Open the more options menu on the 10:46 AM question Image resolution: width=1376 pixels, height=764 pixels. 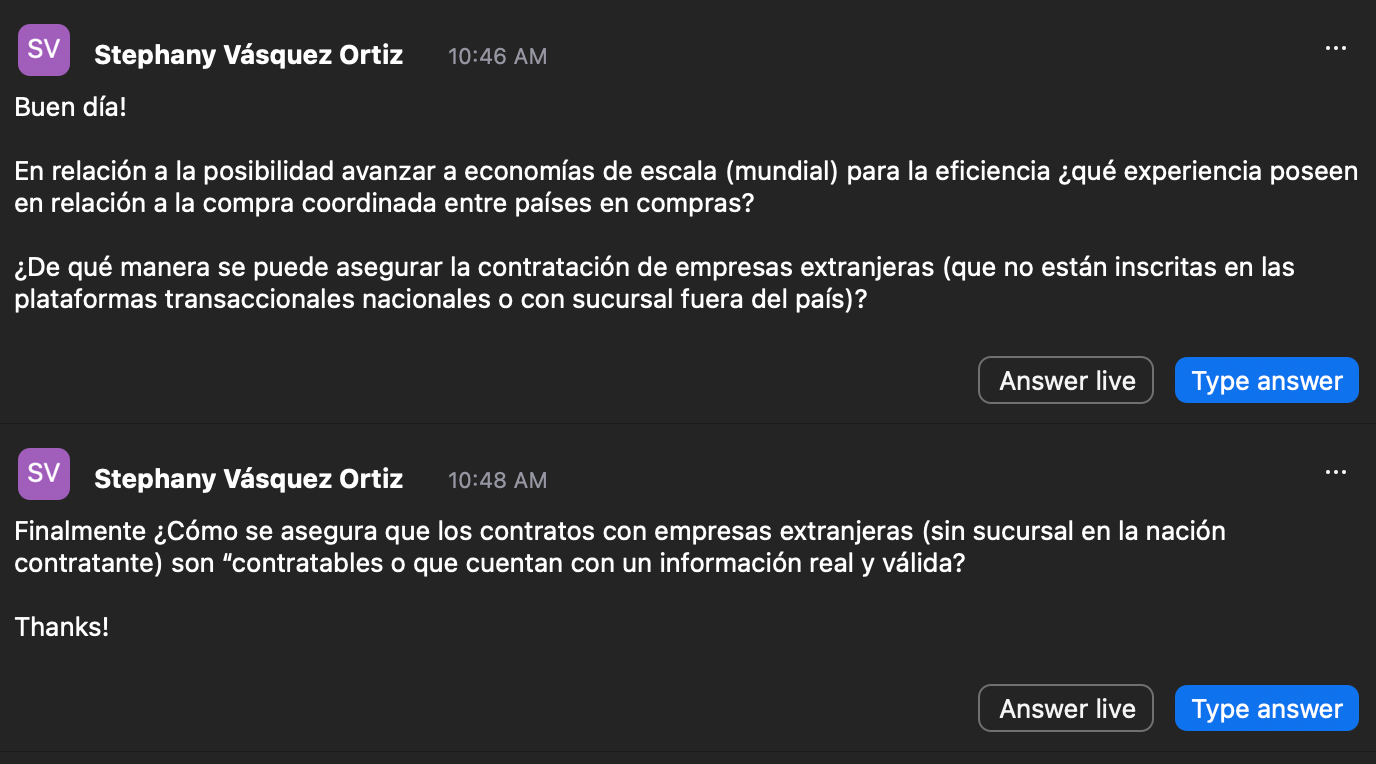click(1335, 48)
